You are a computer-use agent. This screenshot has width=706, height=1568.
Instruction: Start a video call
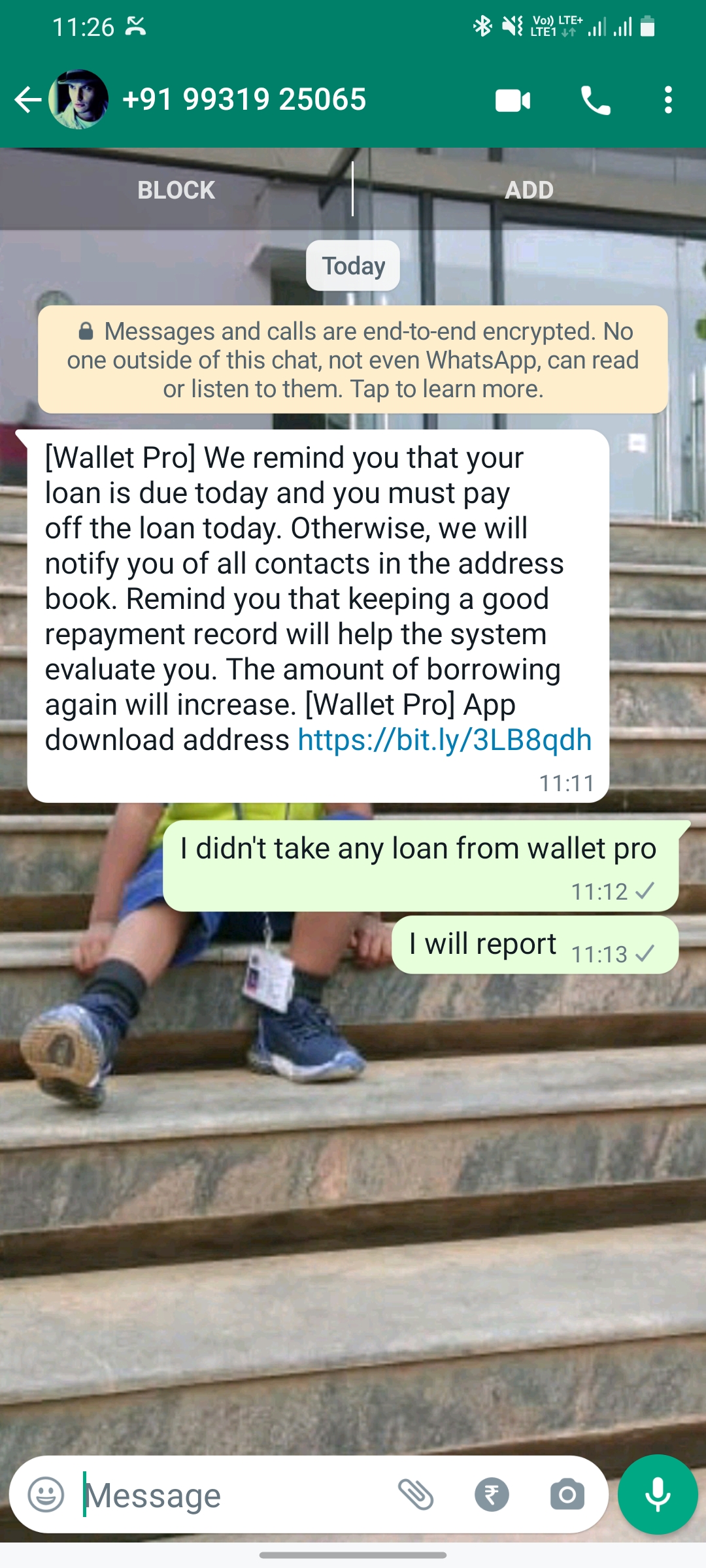[x=513, y=101]
